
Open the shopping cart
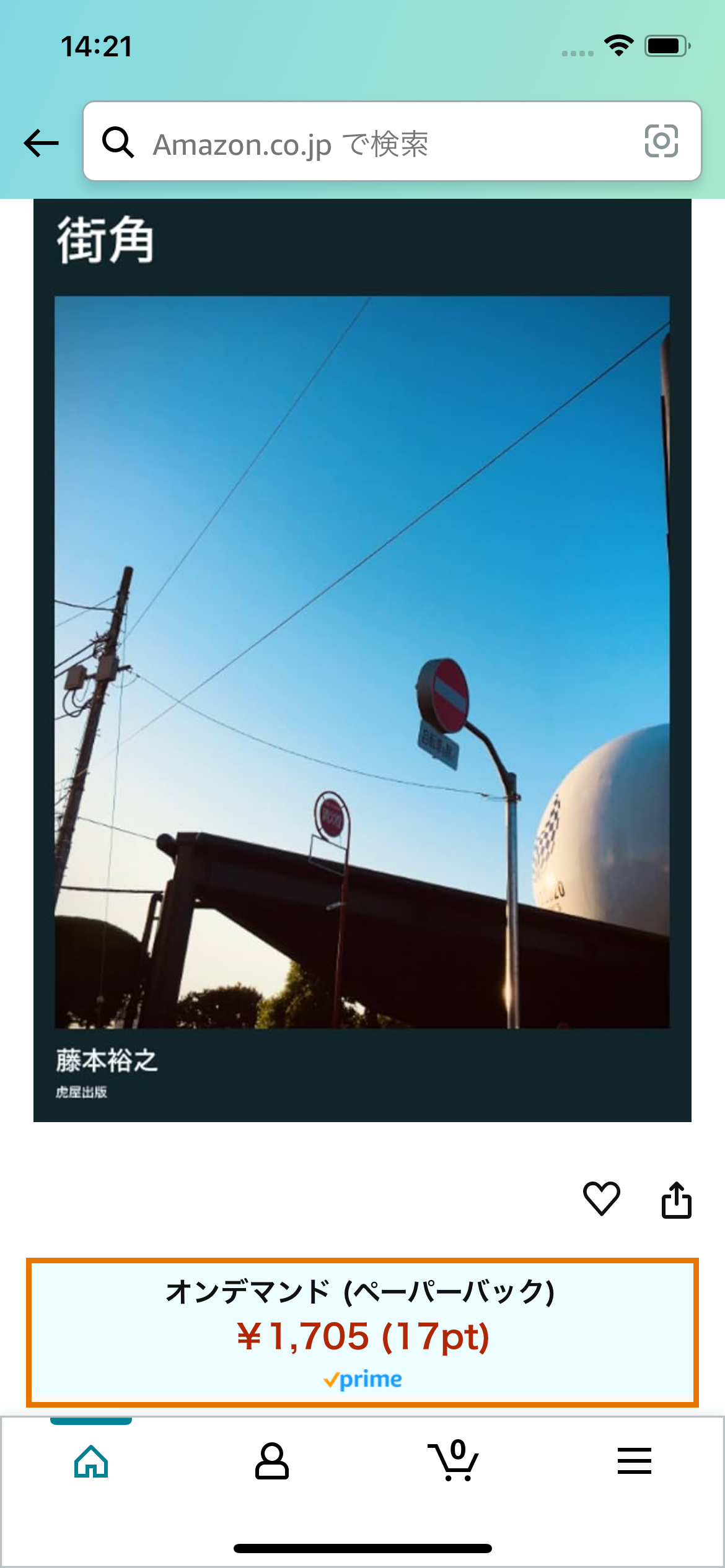[x=453, y=1461]
